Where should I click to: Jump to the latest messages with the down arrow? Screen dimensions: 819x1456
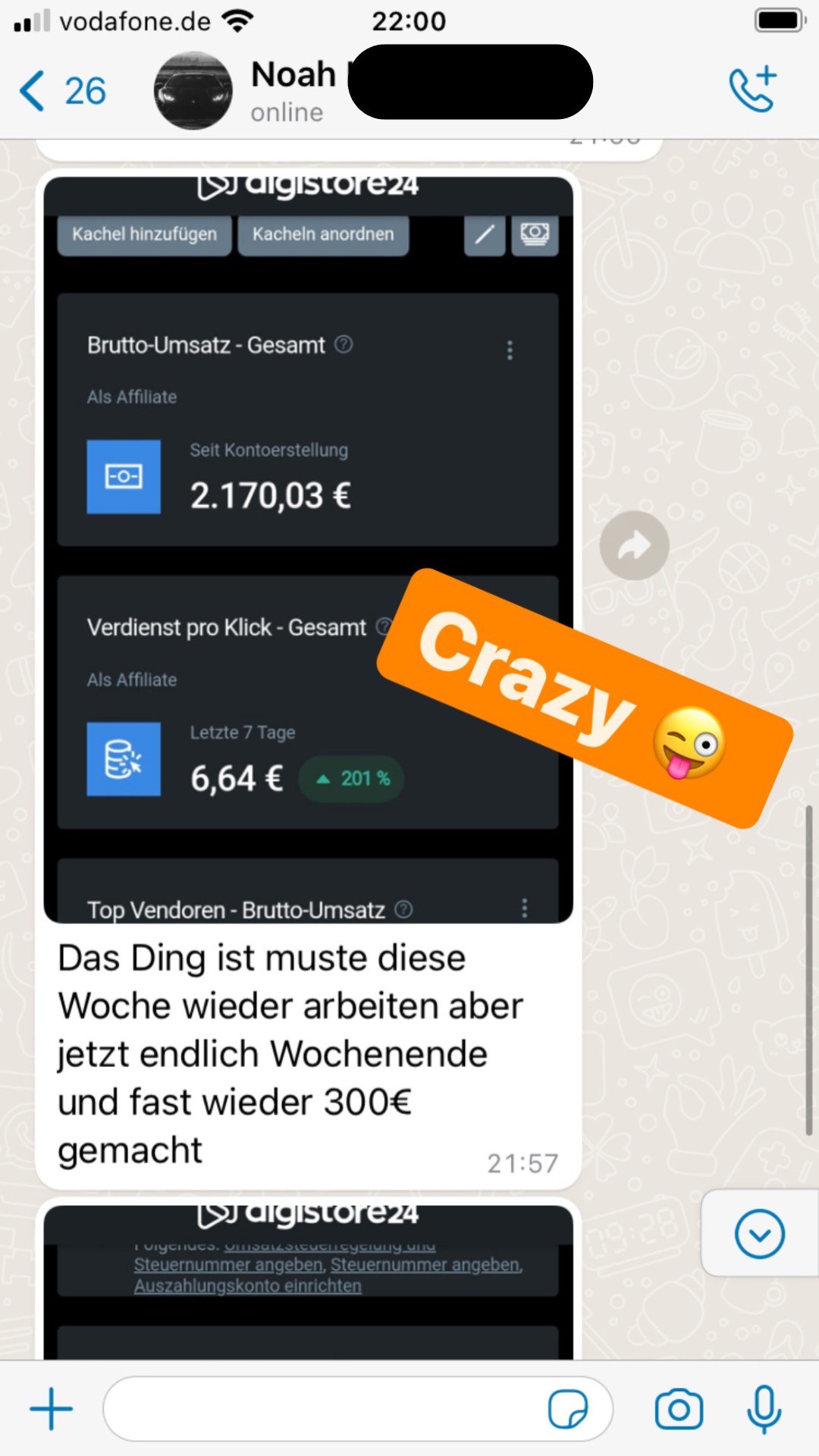pyautogui.click(x=759, y=1234)
